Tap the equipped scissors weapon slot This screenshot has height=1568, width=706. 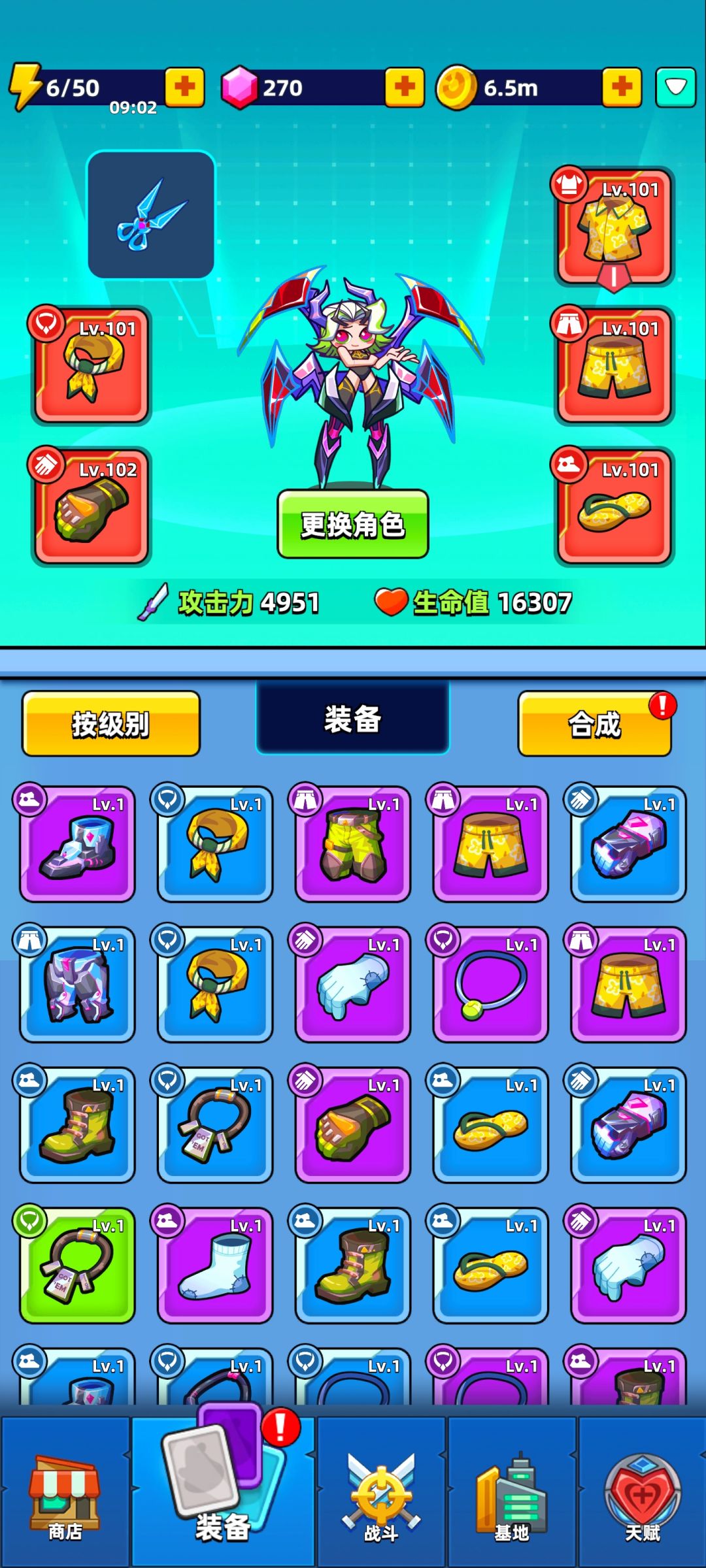pos(151,215)
